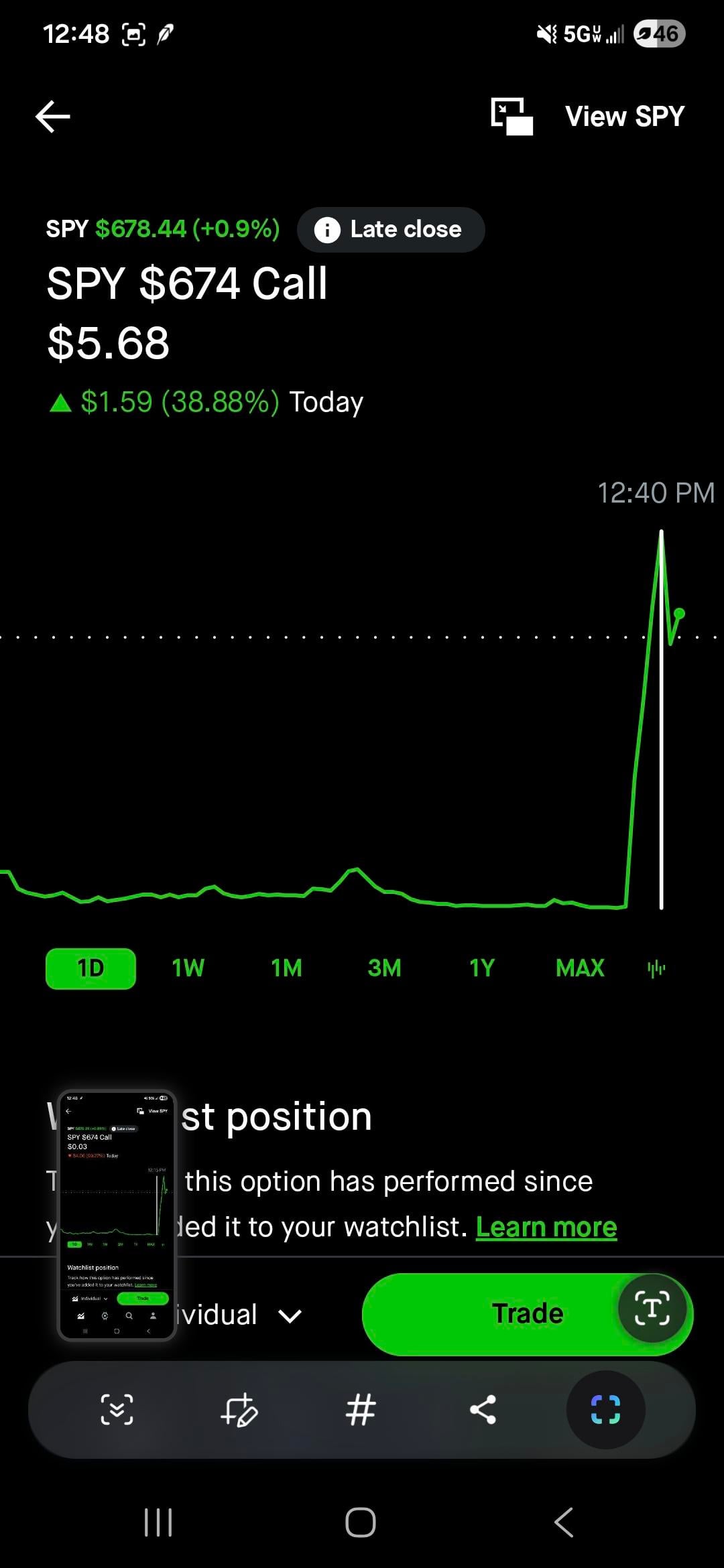The width and height of the screenshot is (724, 1568).
Task: Go back using the top arrow
Action: [53, 117]
